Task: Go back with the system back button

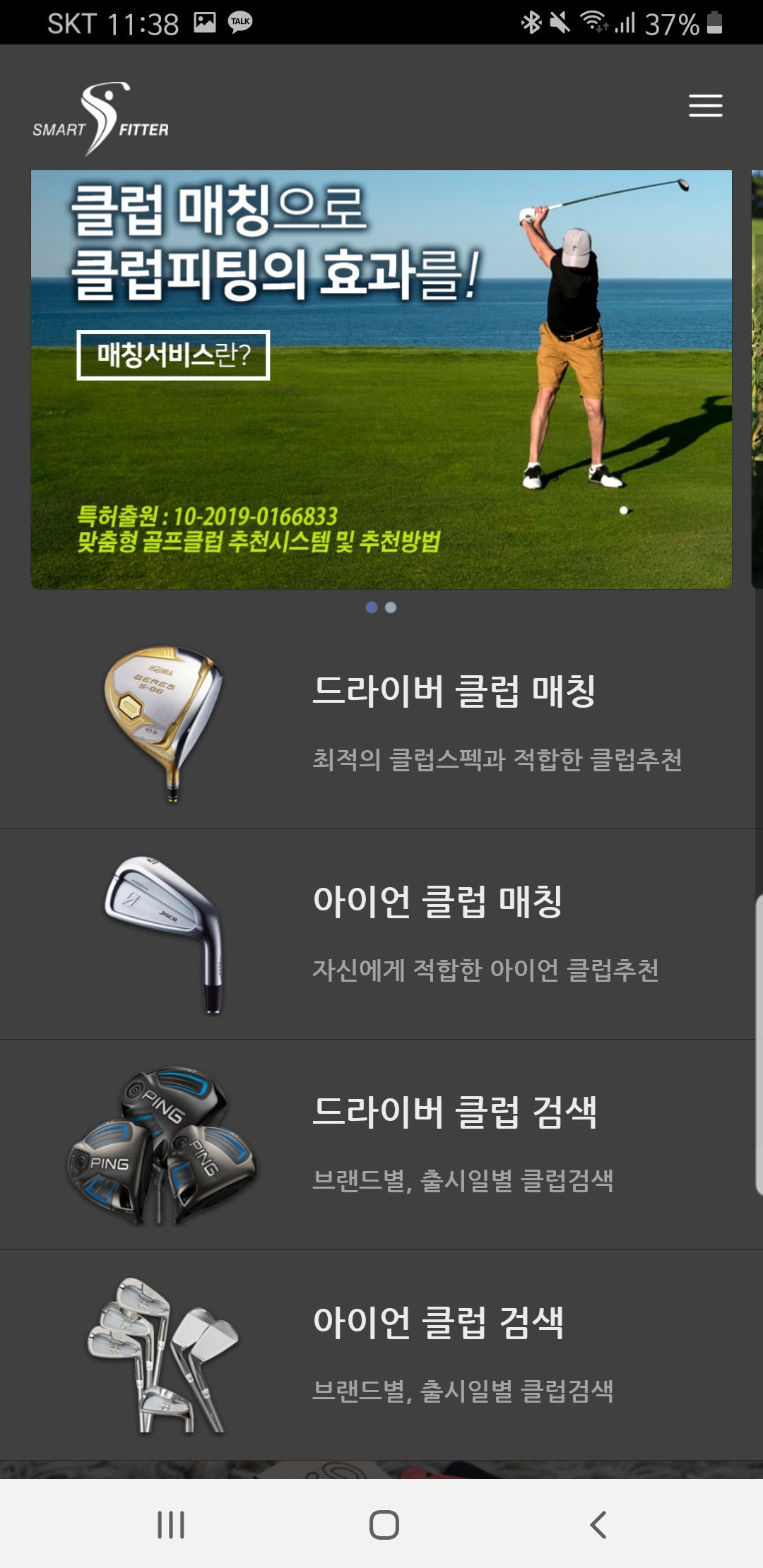Action: [x=598, y=1524]
